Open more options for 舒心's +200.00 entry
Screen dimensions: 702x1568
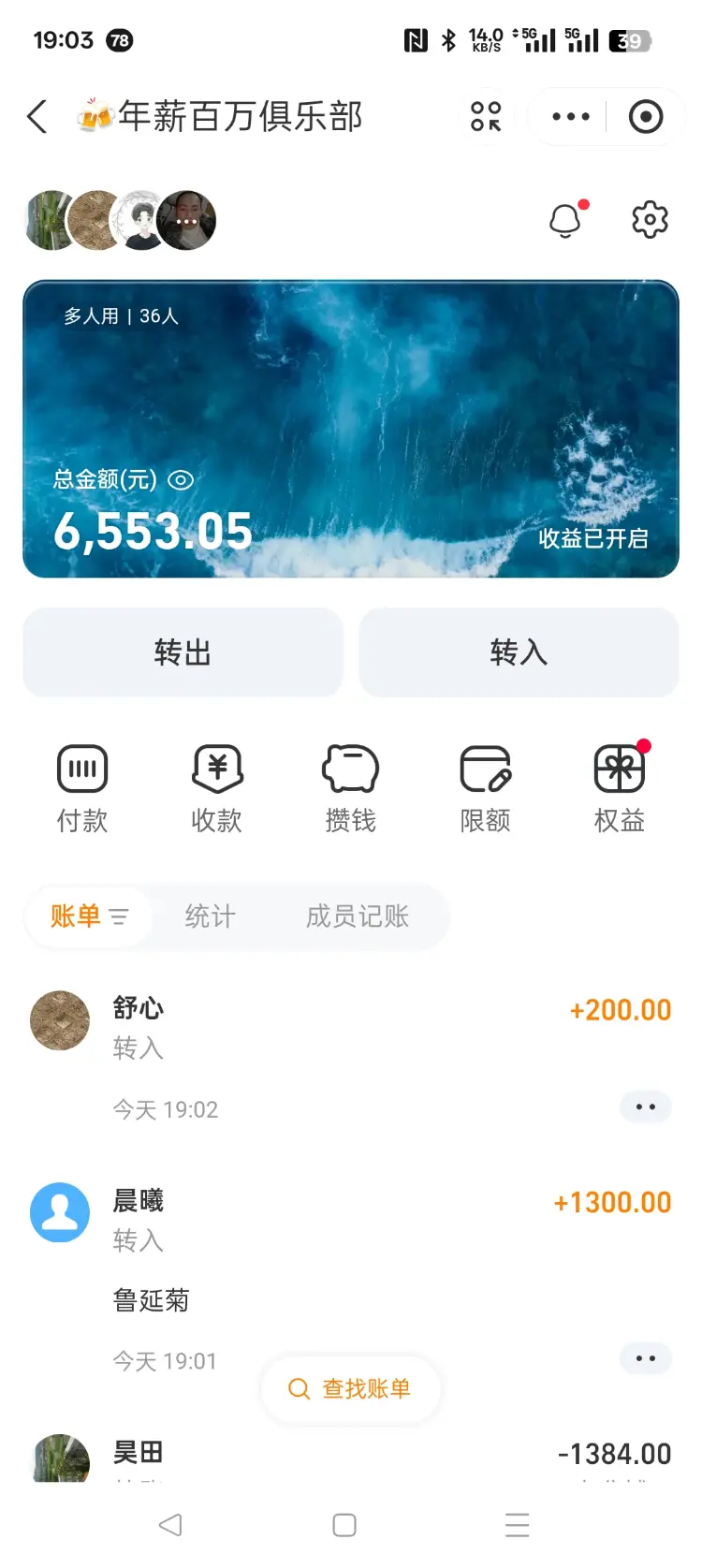tap(646, 1107)
